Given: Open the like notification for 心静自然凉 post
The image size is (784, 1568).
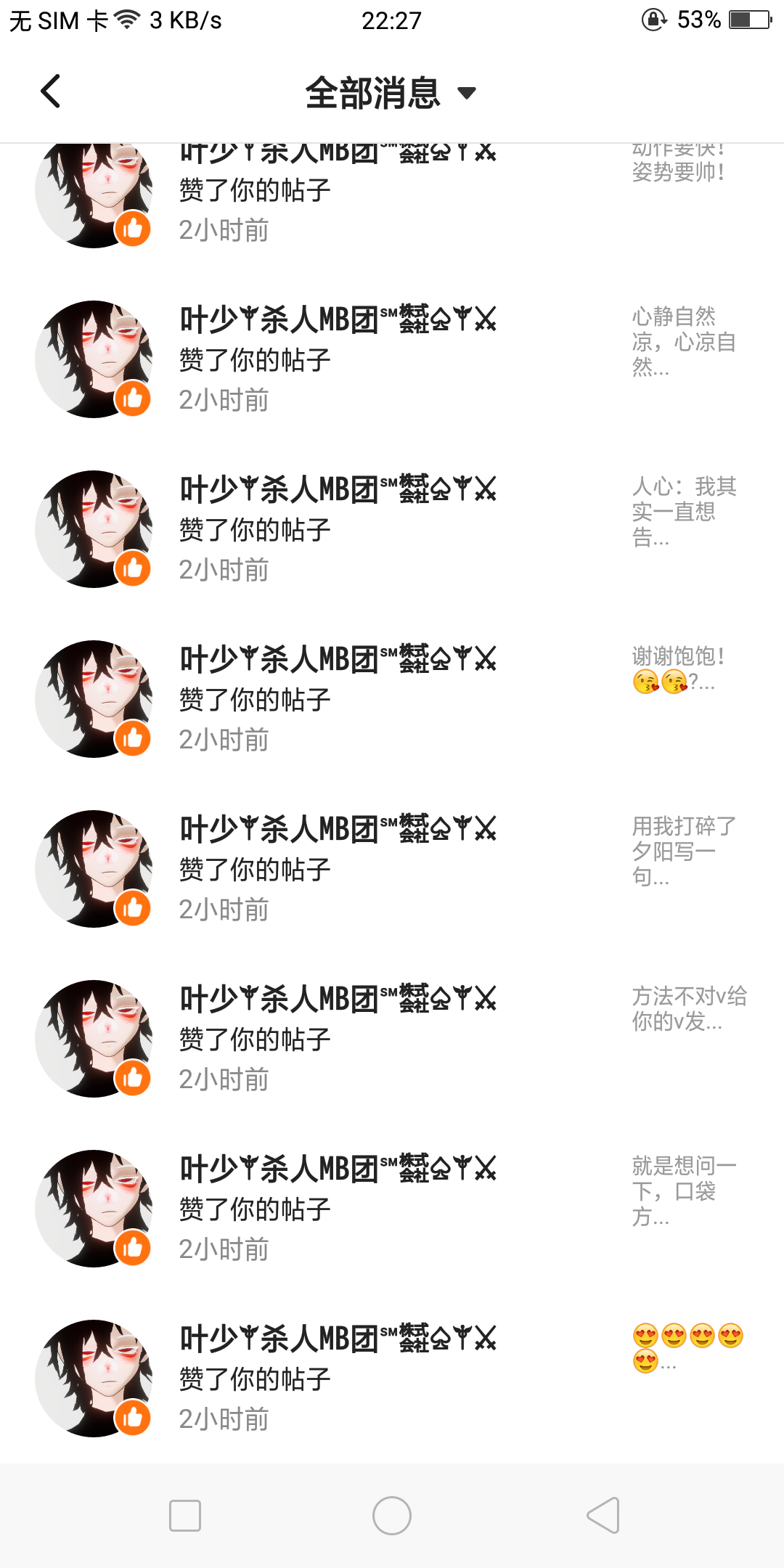Looking at the screenshot, I should tap(392, 359).
